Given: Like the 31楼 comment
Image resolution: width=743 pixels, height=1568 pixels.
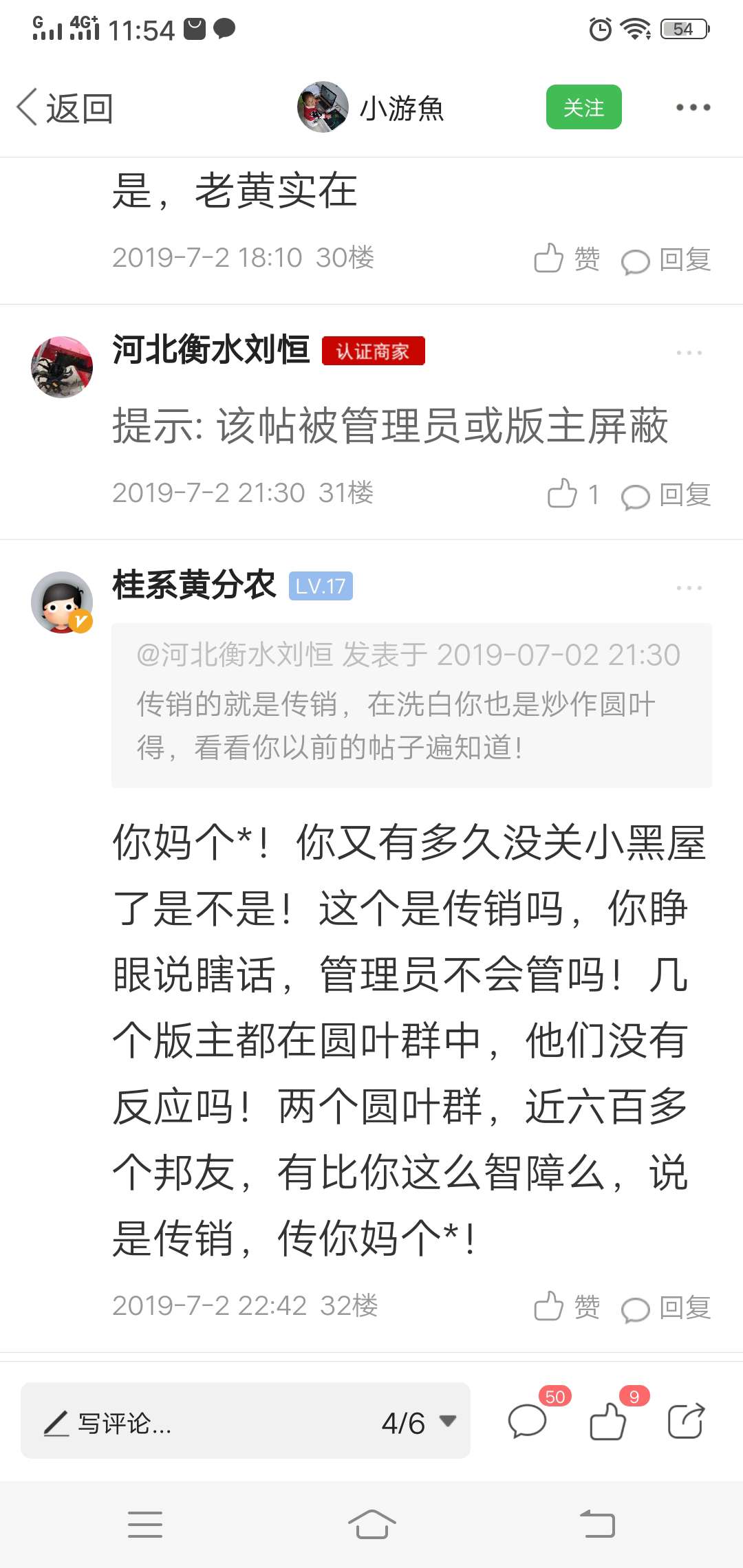Looking at the screenshot, I should tap(573, 494).
